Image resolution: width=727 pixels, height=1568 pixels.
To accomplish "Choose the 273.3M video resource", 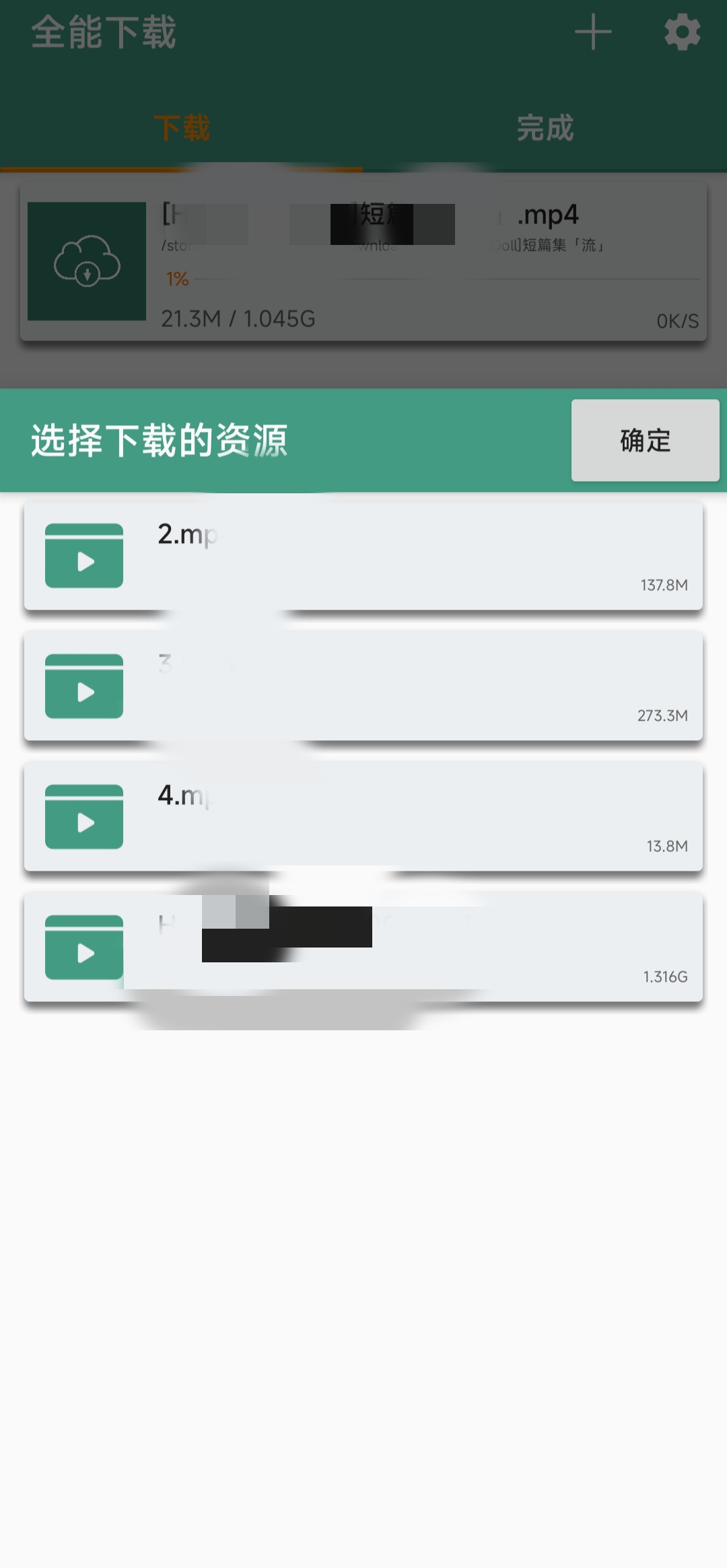I will pyautogui.click(x=363, y=686).
